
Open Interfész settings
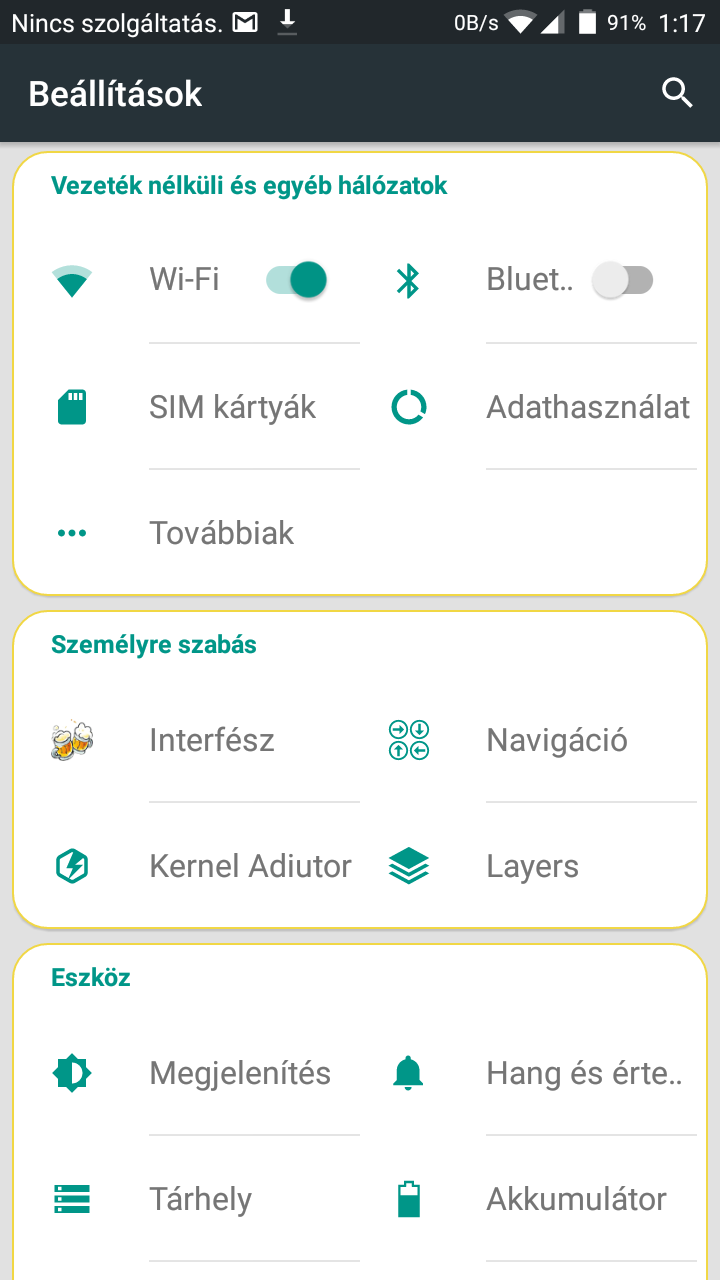pos(192,740)
